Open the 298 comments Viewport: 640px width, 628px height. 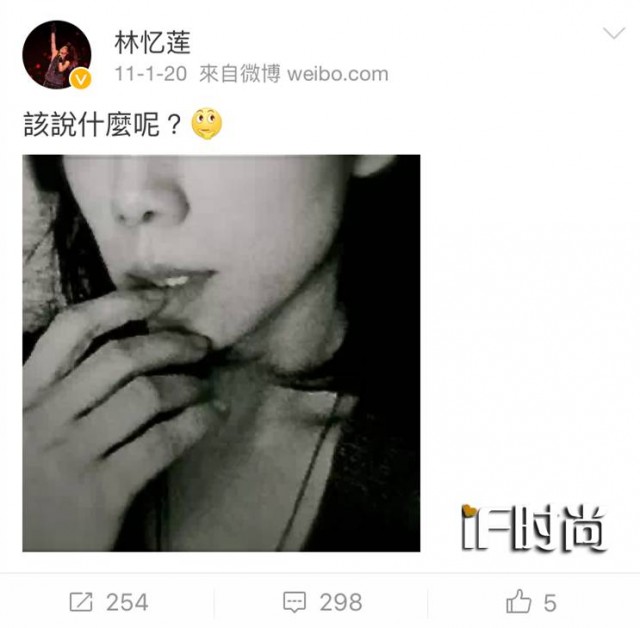point(321,602)
